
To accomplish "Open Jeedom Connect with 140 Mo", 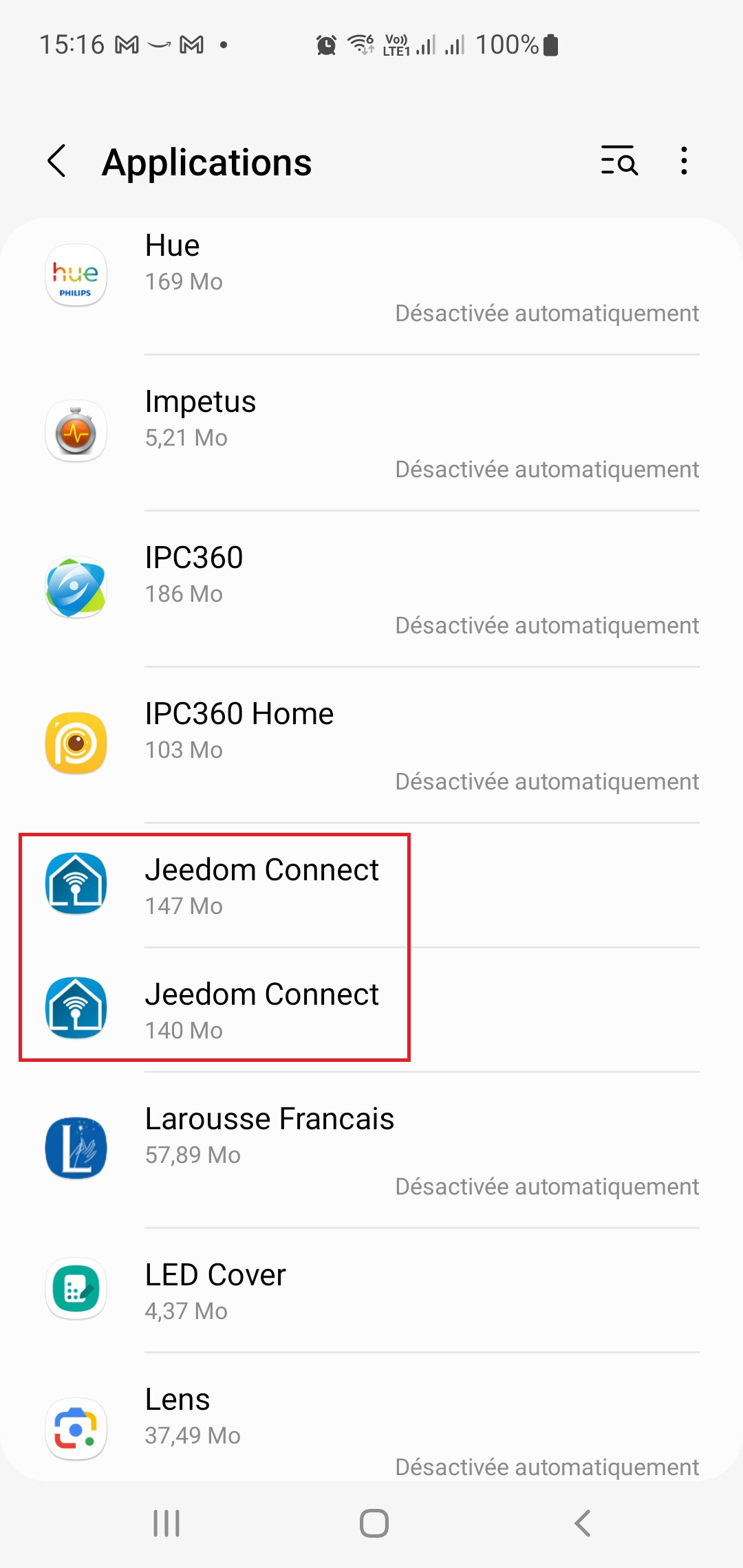I will click(x=371, y=1010).
